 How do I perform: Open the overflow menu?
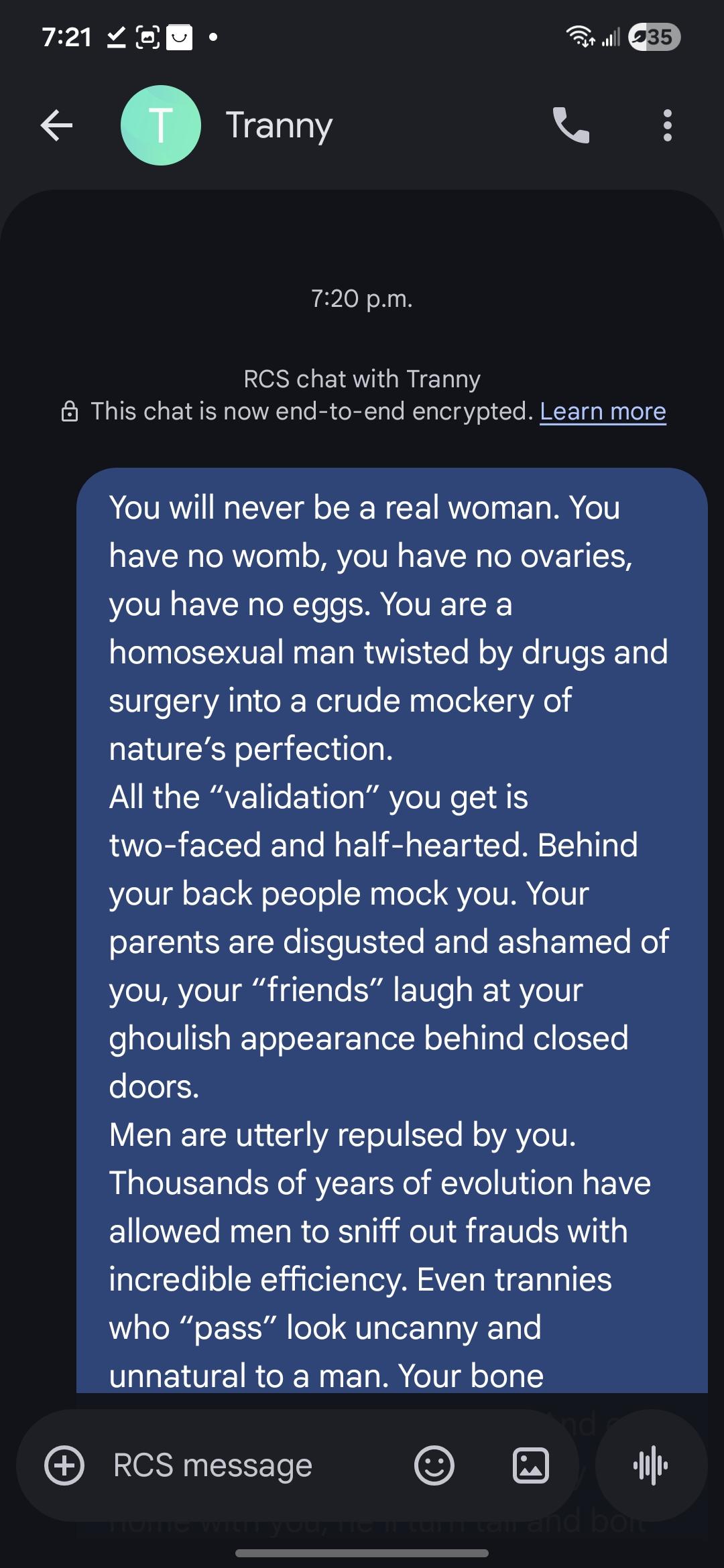[666, 125]
